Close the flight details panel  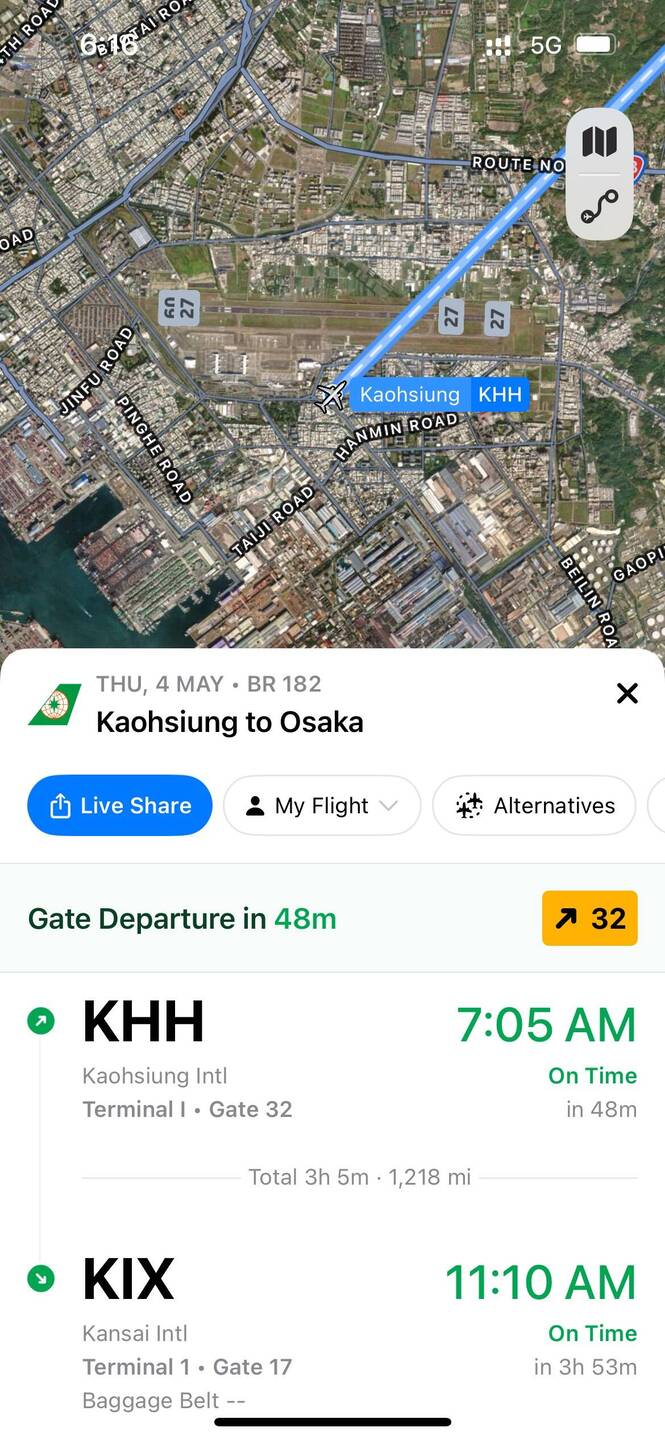pyautogui.click(x=627, y=693)
